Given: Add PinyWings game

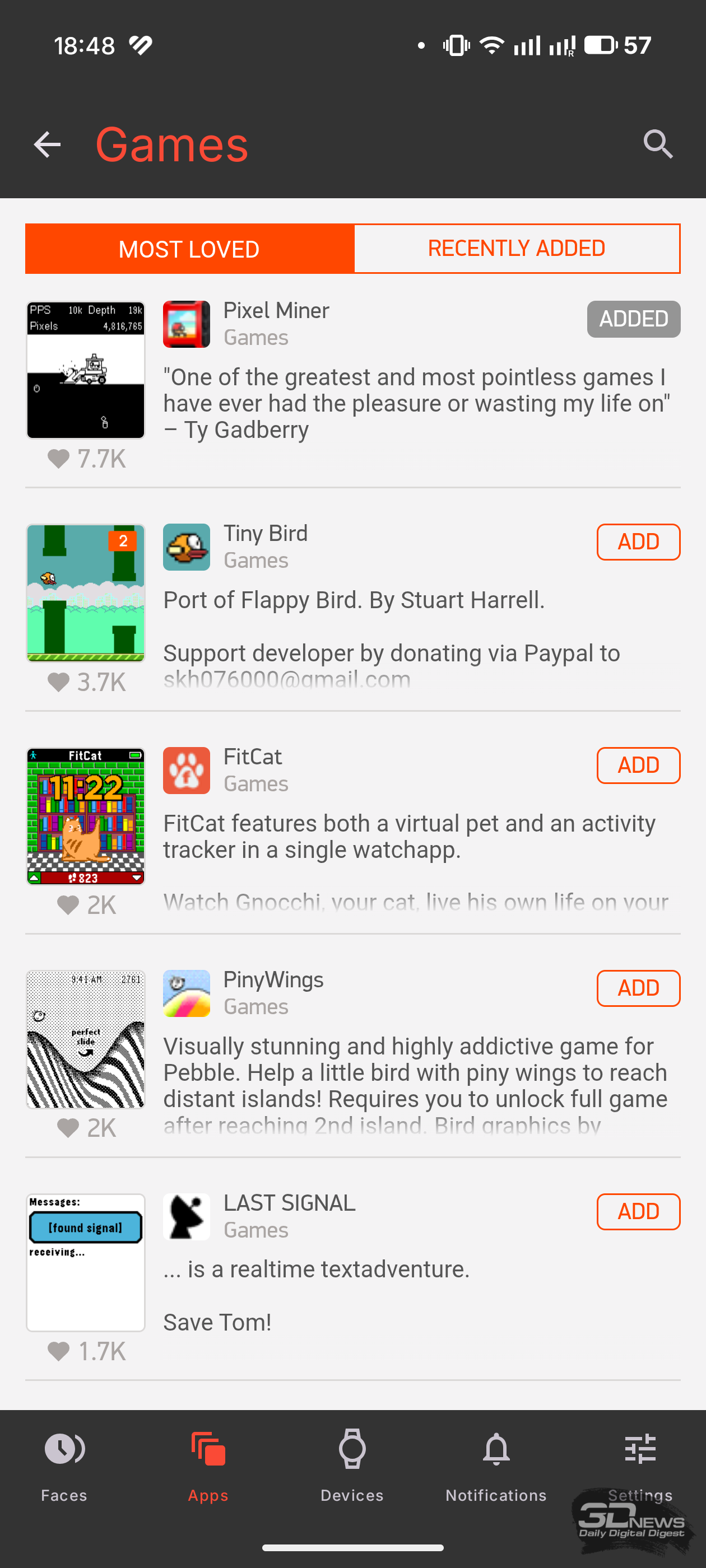Looking at the screenshot, I should click(638, 988).
